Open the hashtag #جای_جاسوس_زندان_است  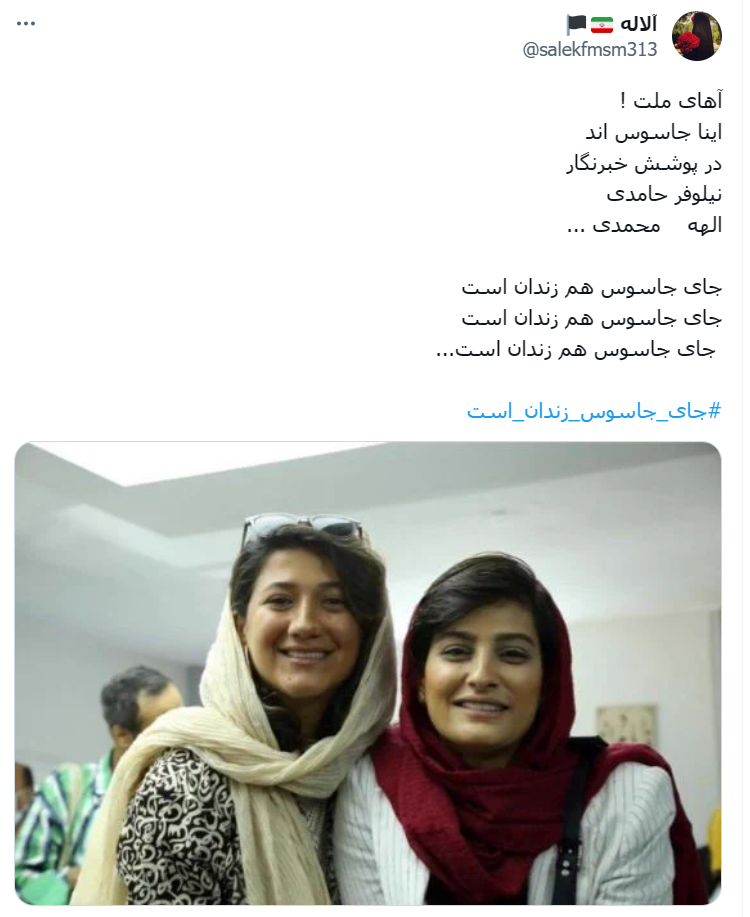(593, 411)
